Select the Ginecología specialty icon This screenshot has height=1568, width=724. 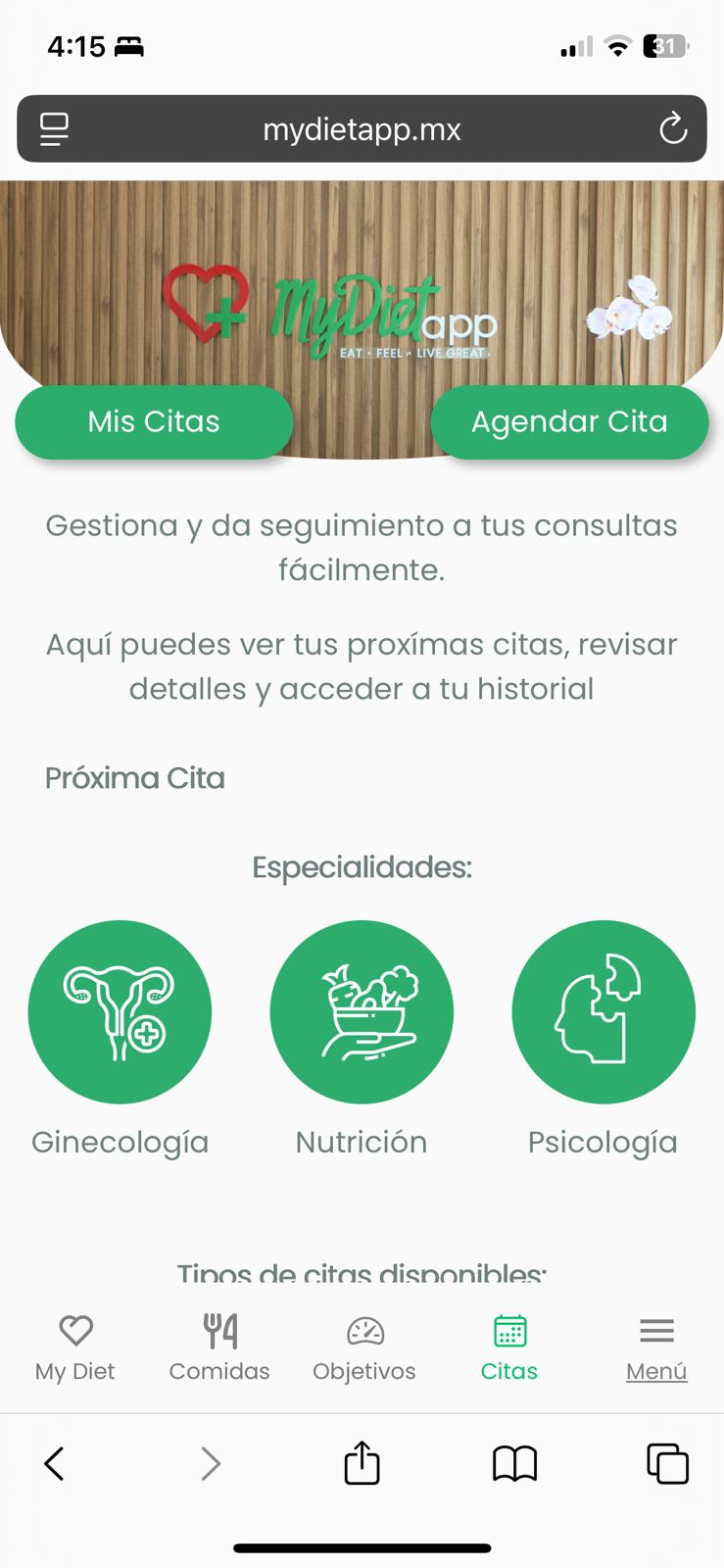[120, 1011]
